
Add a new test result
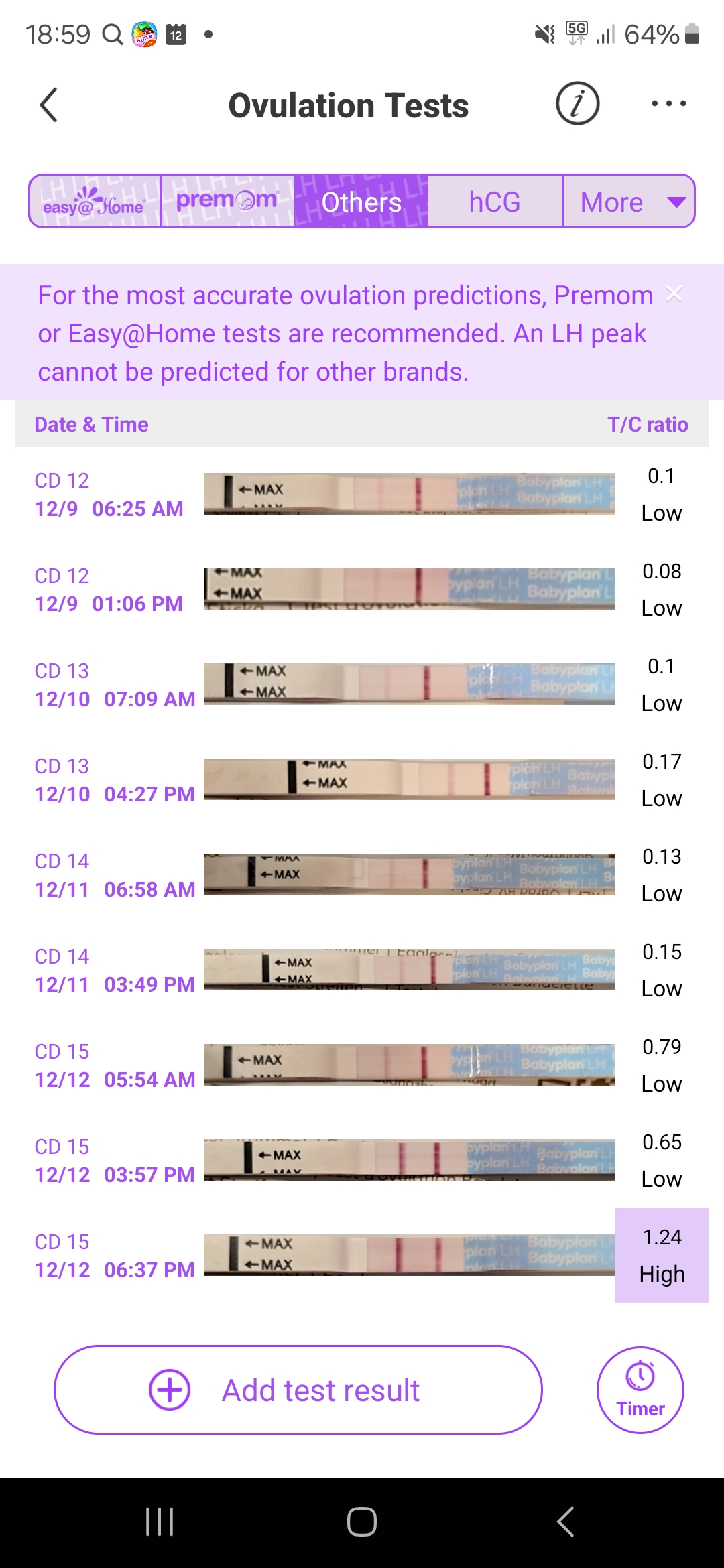(298, 1390)
